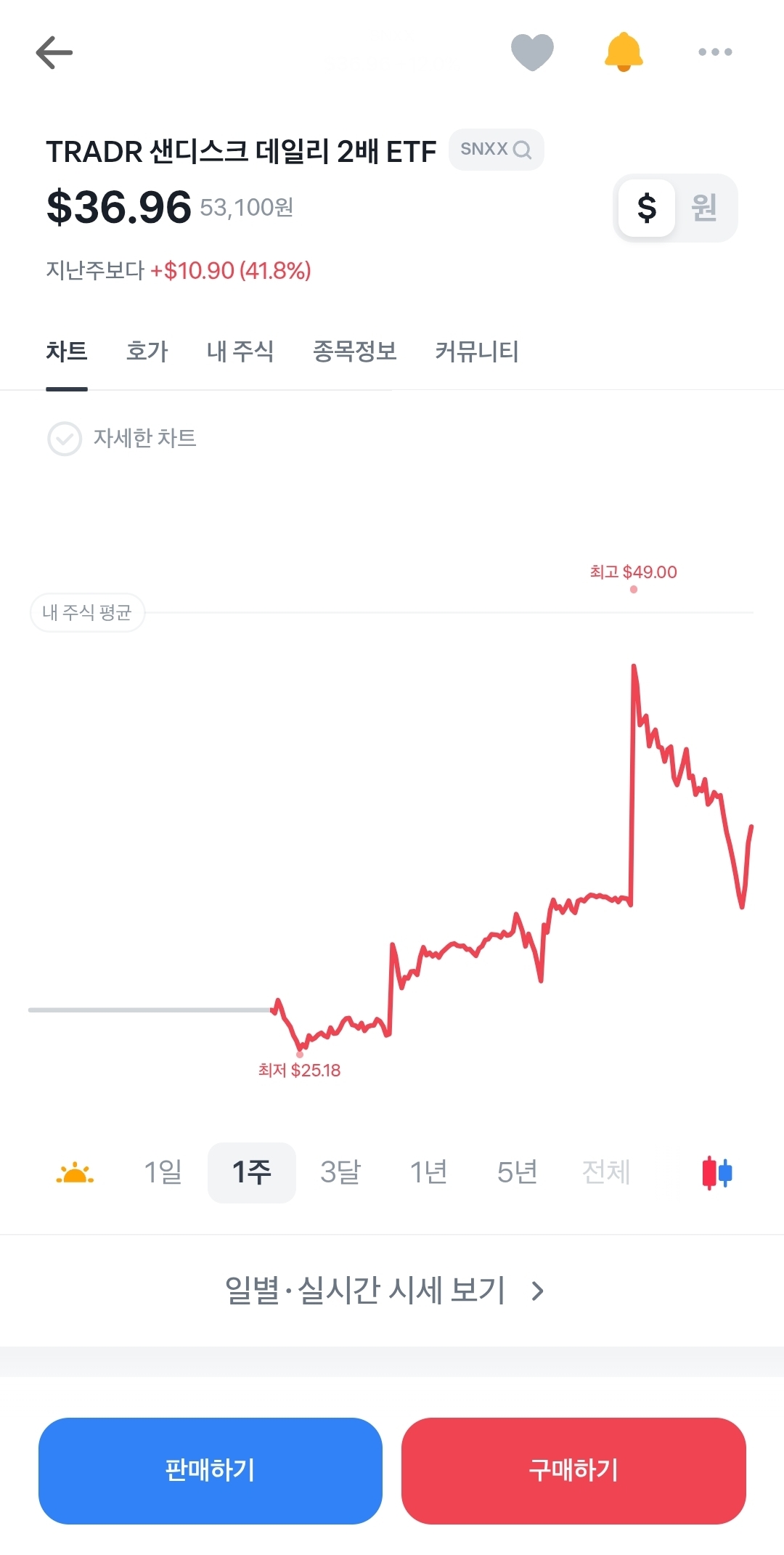Enable the 자세한 차트 checkbox
The image size is (784, 1555).
65,439
